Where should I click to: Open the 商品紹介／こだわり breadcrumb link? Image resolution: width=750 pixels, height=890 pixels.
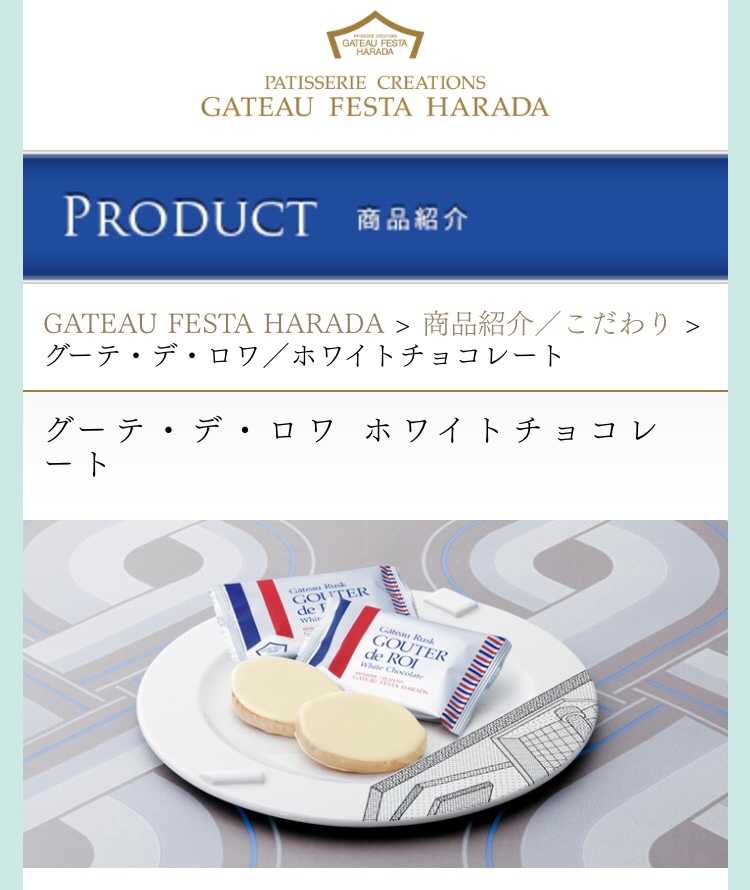(x=547, y=324)
